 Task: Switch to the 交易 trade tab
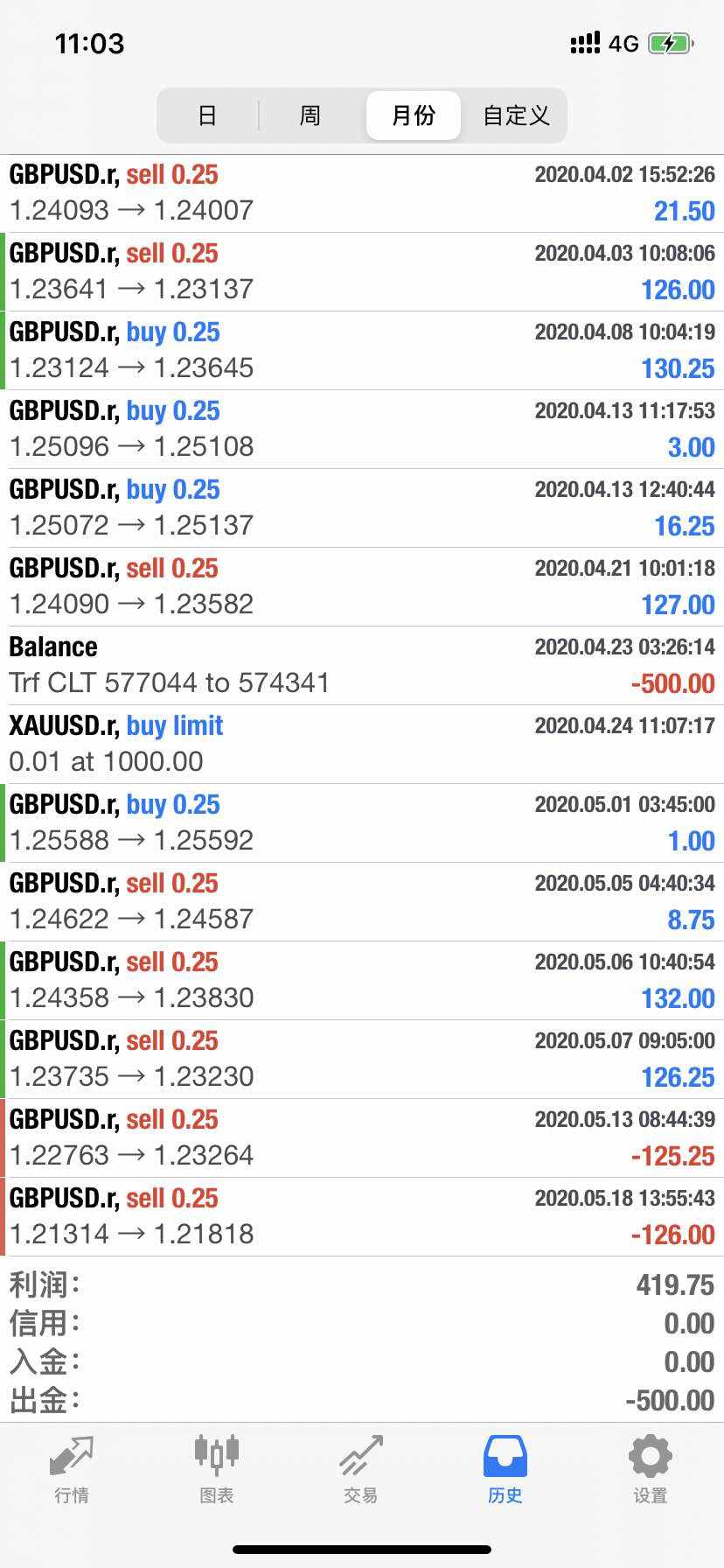coord(360,1470)
